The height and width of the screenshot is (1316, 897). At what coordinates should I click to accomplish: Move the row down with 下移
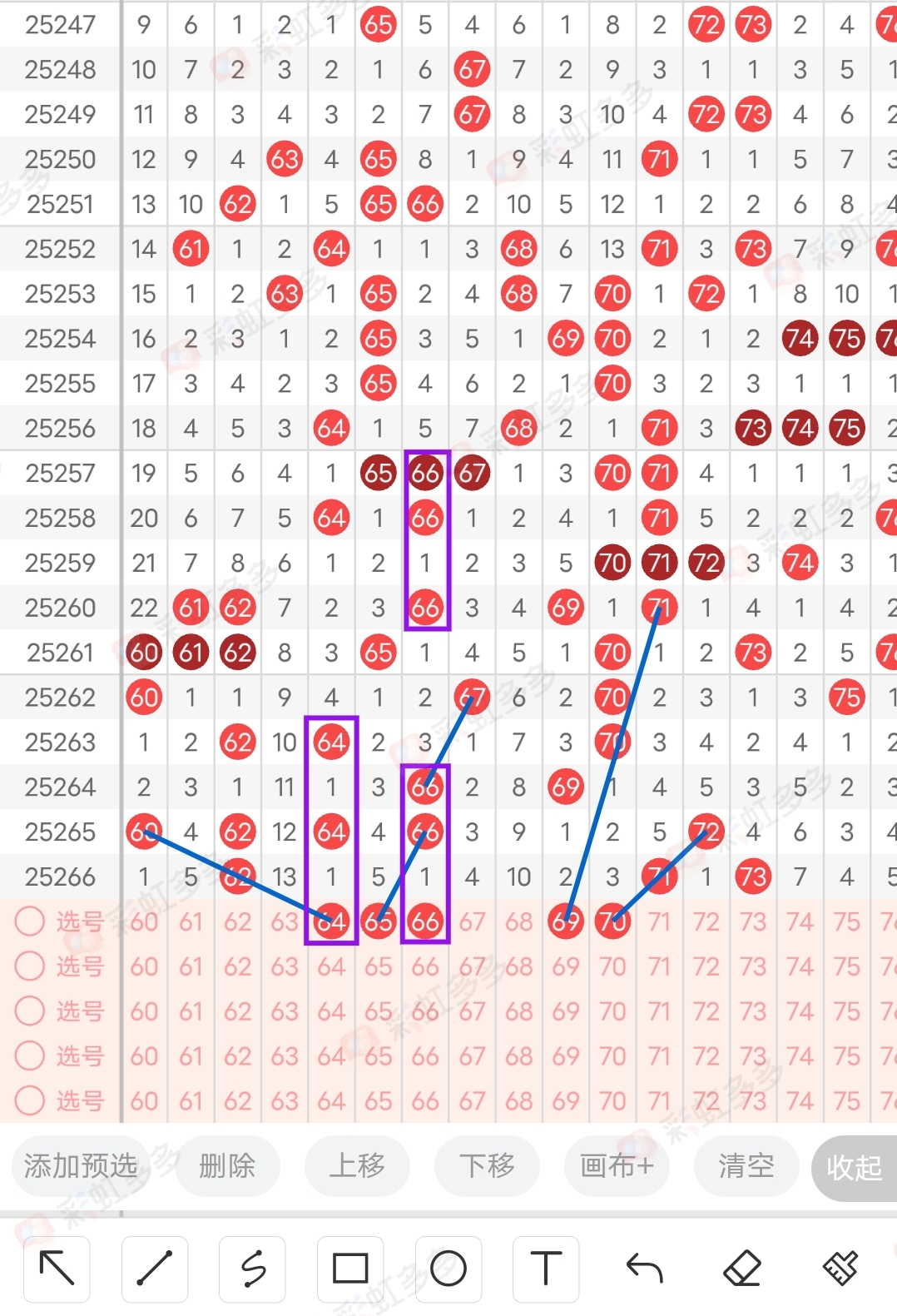click(x=487, y=1166)
